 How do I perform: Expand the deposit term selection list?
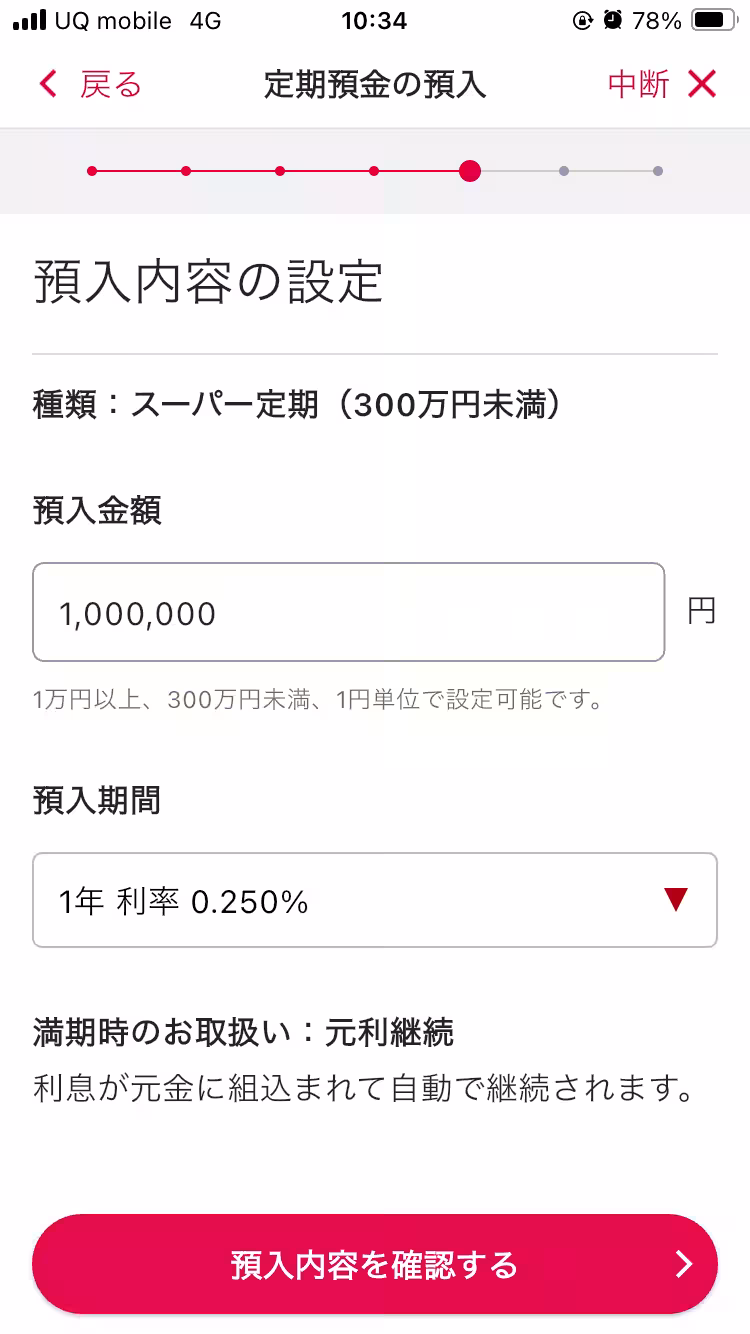coord(375,899)
